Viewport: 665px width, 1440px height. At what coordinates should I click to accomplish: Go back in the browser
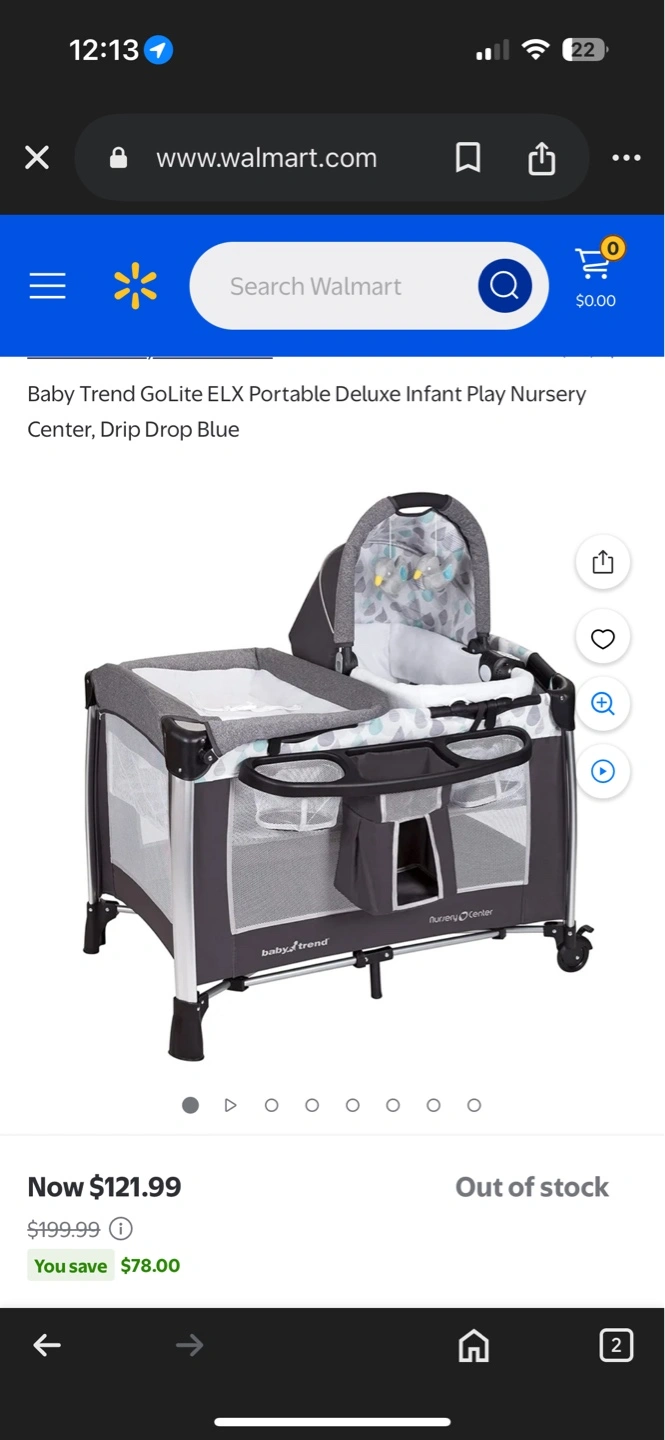click(47, 1346)
